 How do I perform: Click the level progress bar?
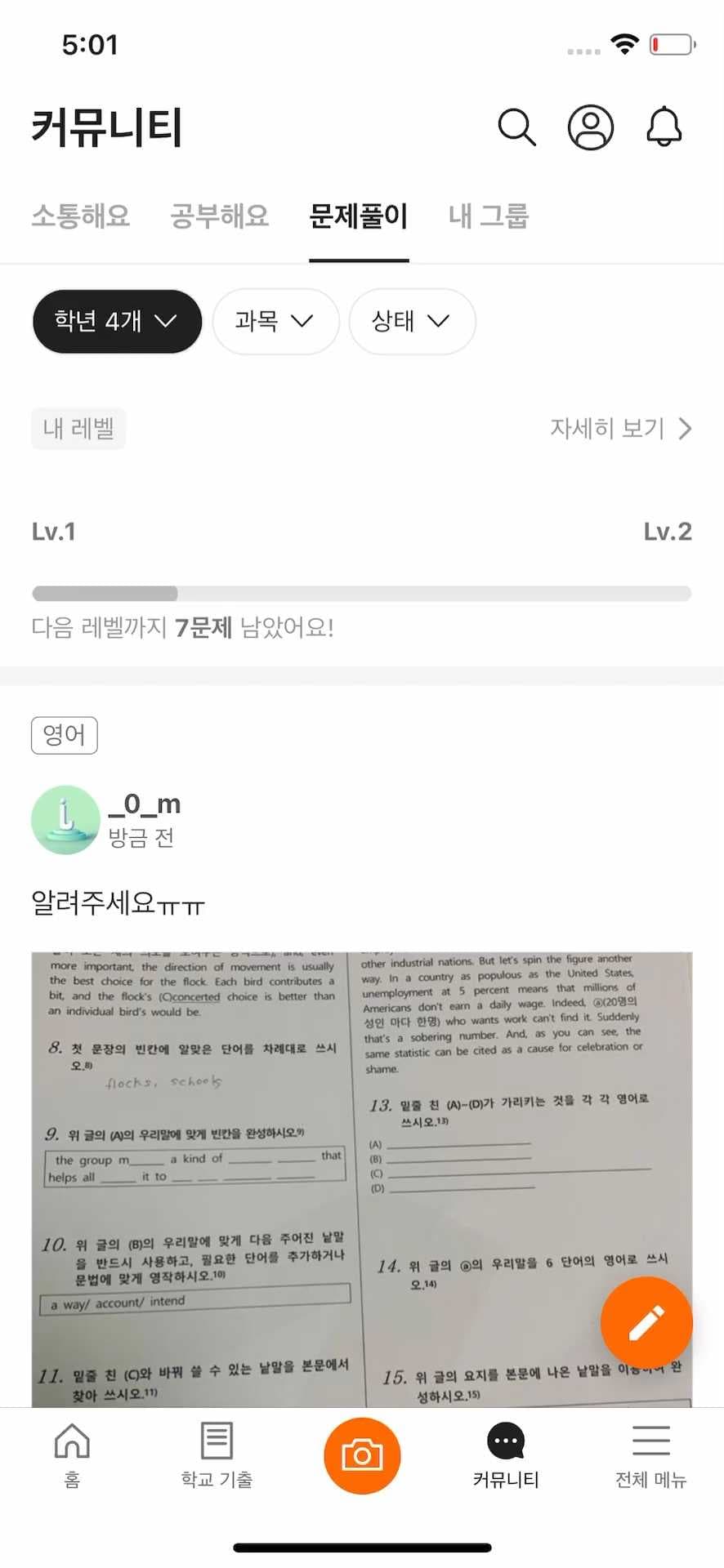point(362,590)
